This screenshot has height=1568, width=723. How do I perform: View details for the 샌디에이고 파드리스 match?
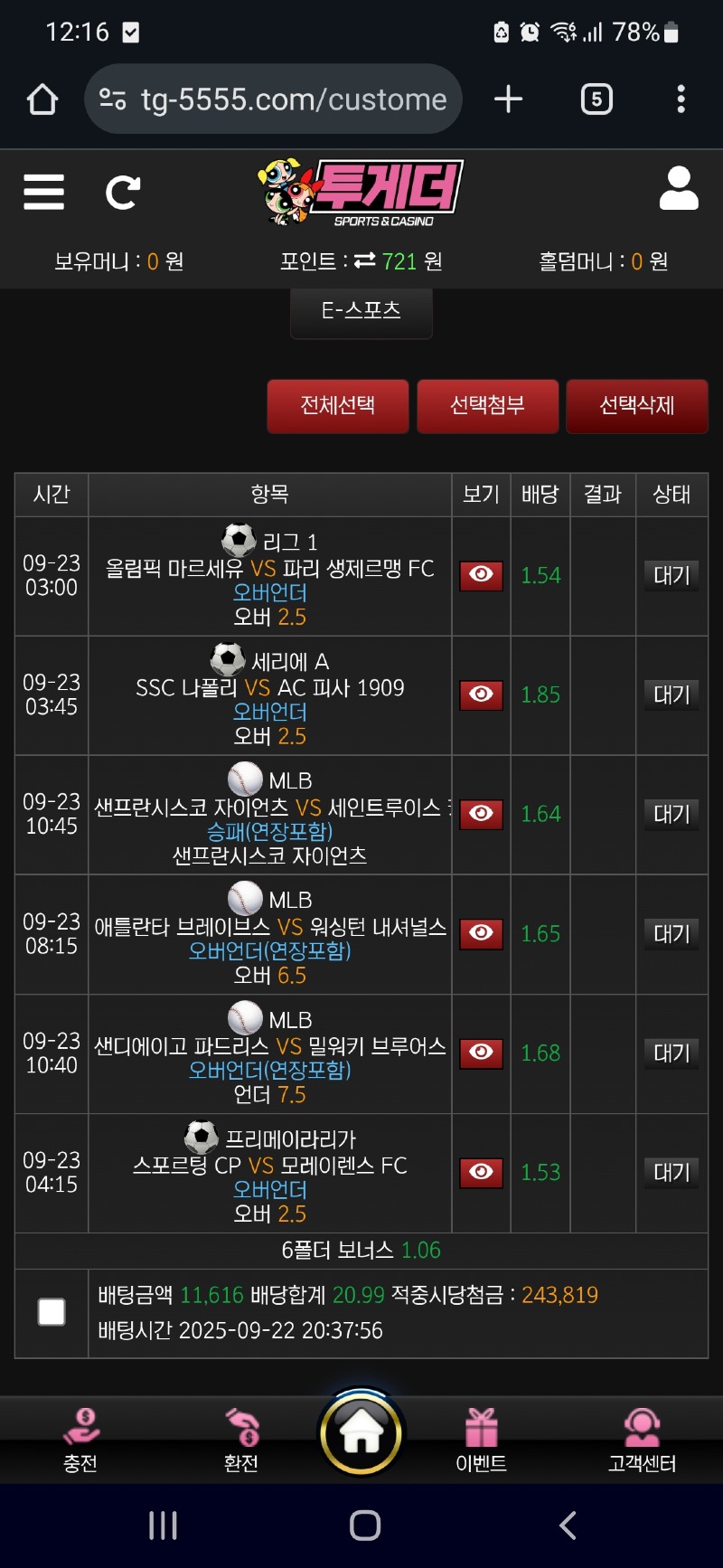point(481,1053)
